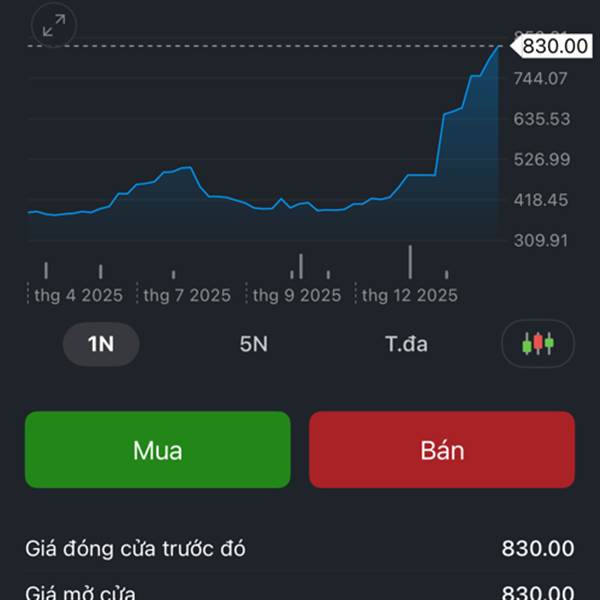Switch to the 5N time range

pos(254,344)
